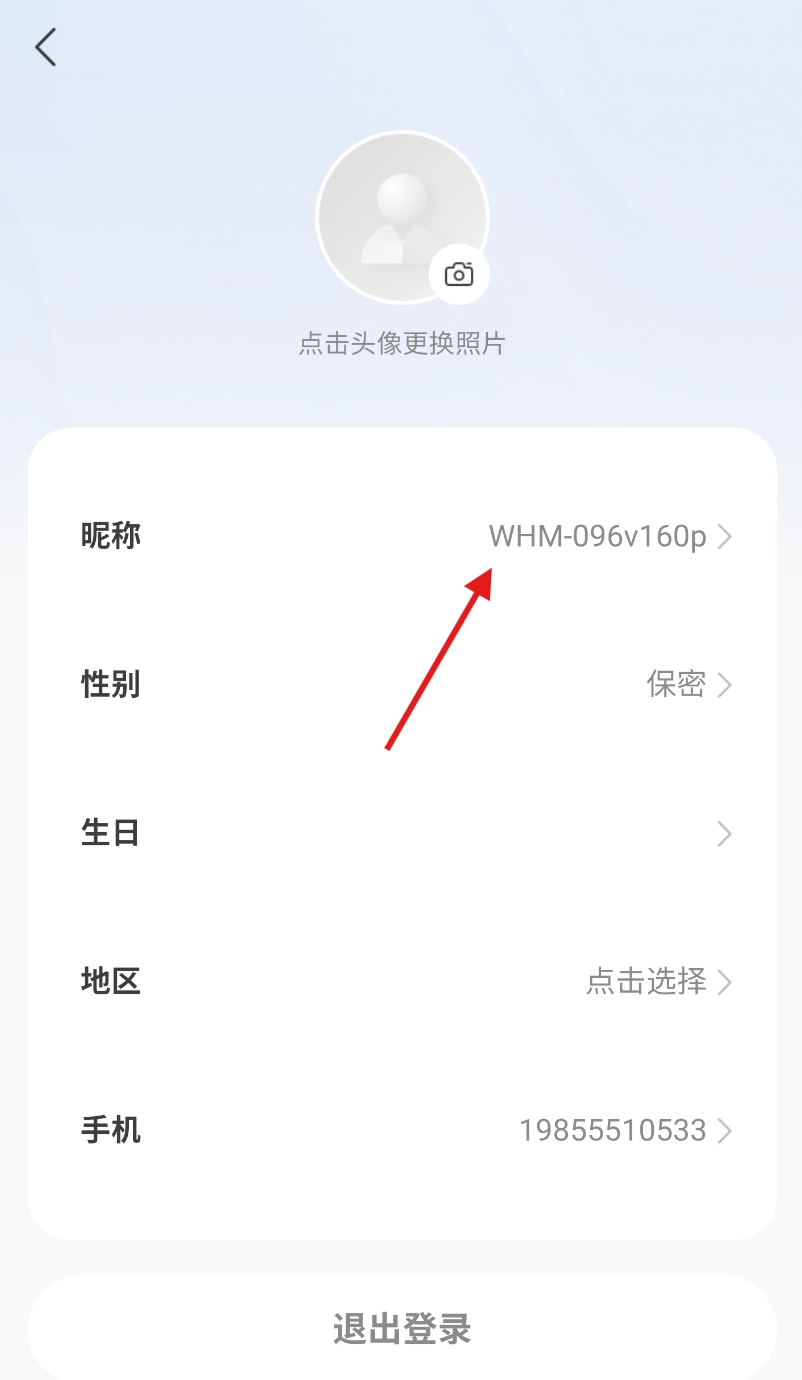This screenshot has height=1380, width=802.
Task: Tap the profile avatar to change photo
Action: [x=400, y=215]
